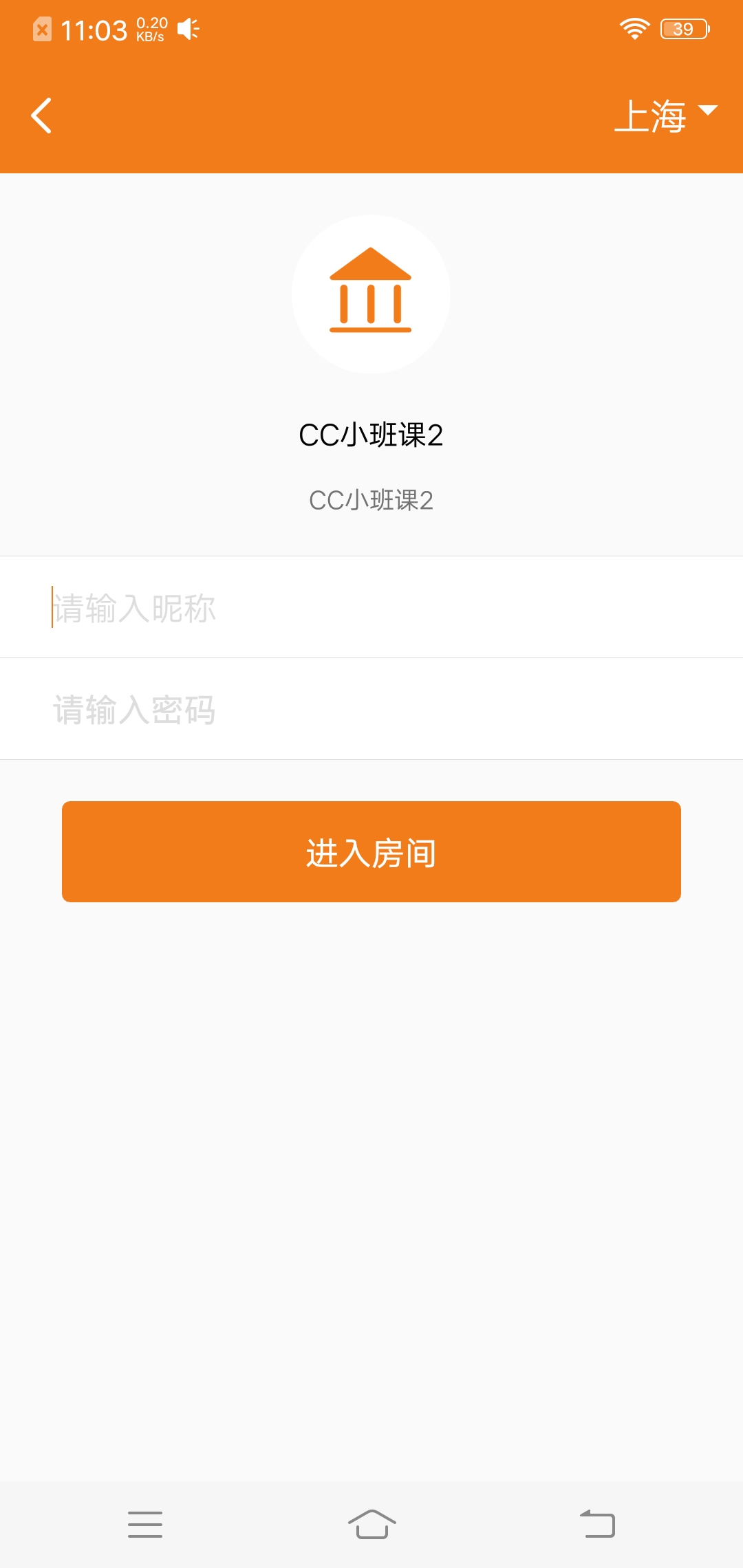Go back using the top-left arrow
This screenshot has width=743, height=1568.
[41, 116]
